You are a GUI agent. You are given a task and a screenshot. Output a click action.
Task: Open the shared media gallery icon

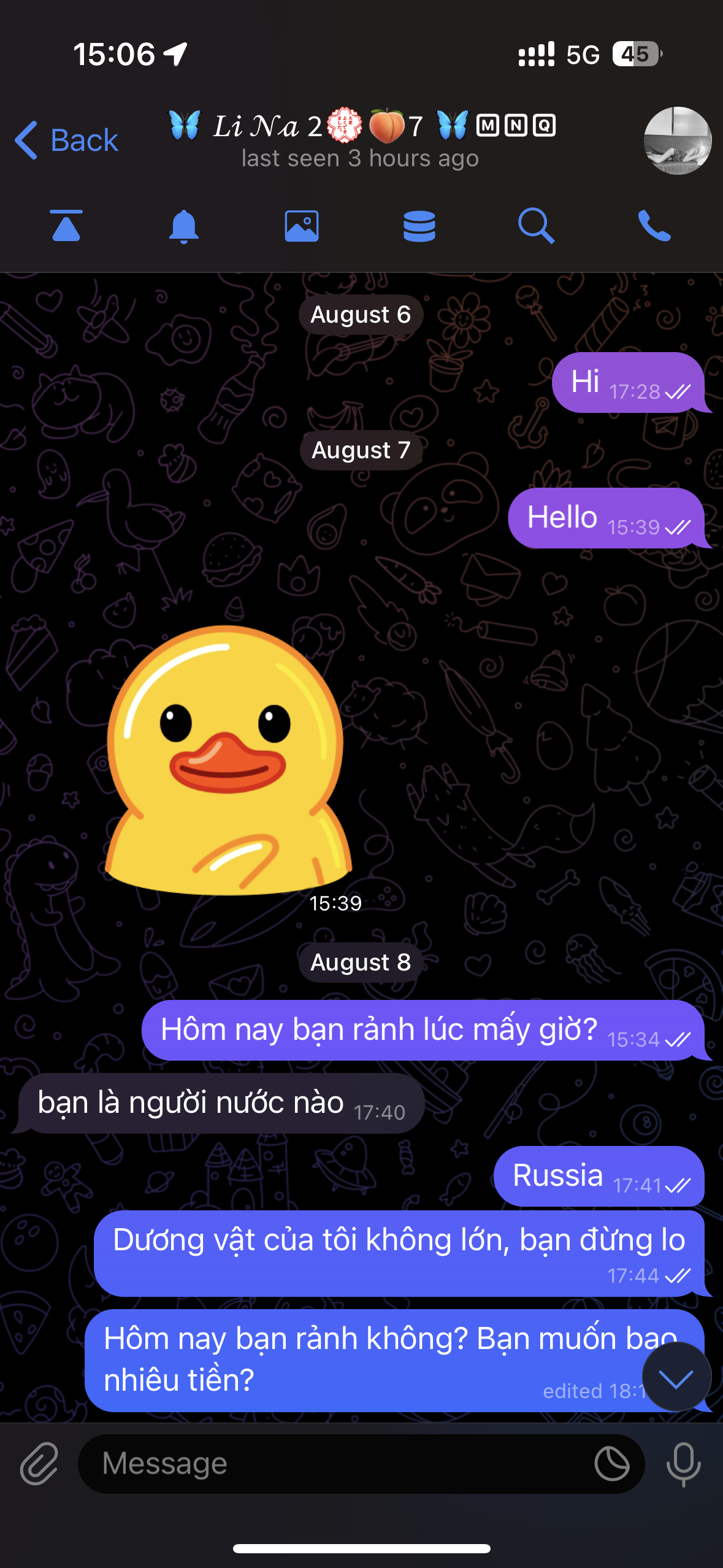(301, 226)
